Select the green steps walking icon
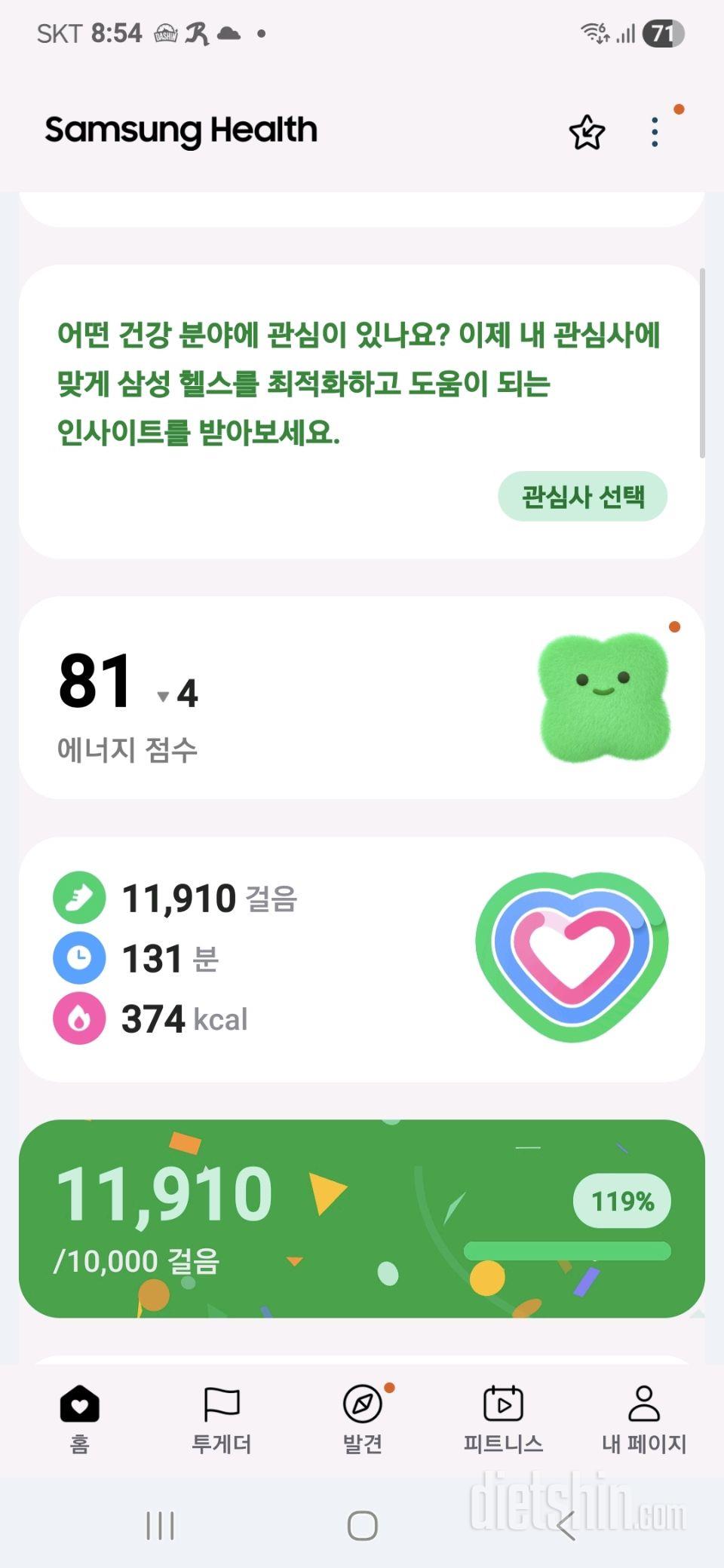724x1568 pixels. pyautogui.click(x=78, y=899)
